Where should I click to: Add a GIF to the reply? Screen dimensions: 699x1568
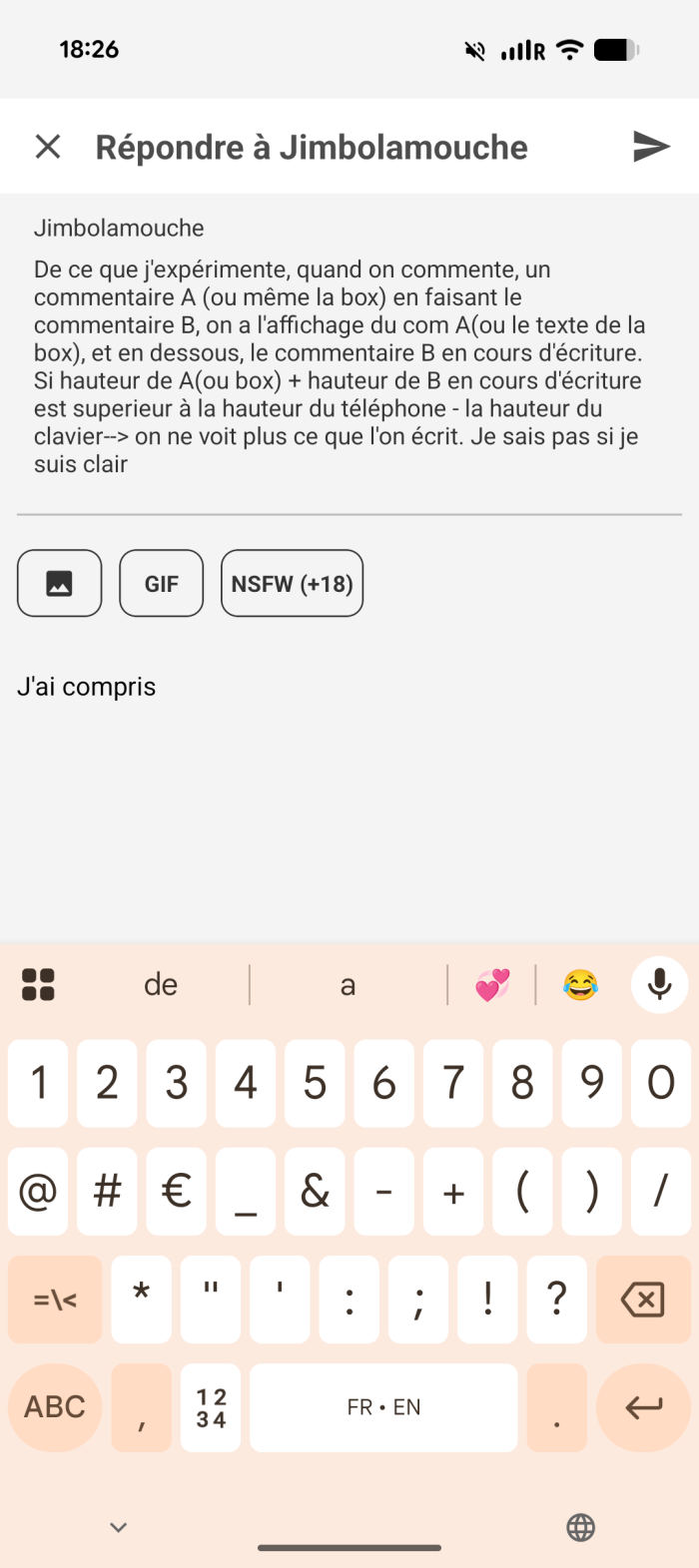click(162, 584)
